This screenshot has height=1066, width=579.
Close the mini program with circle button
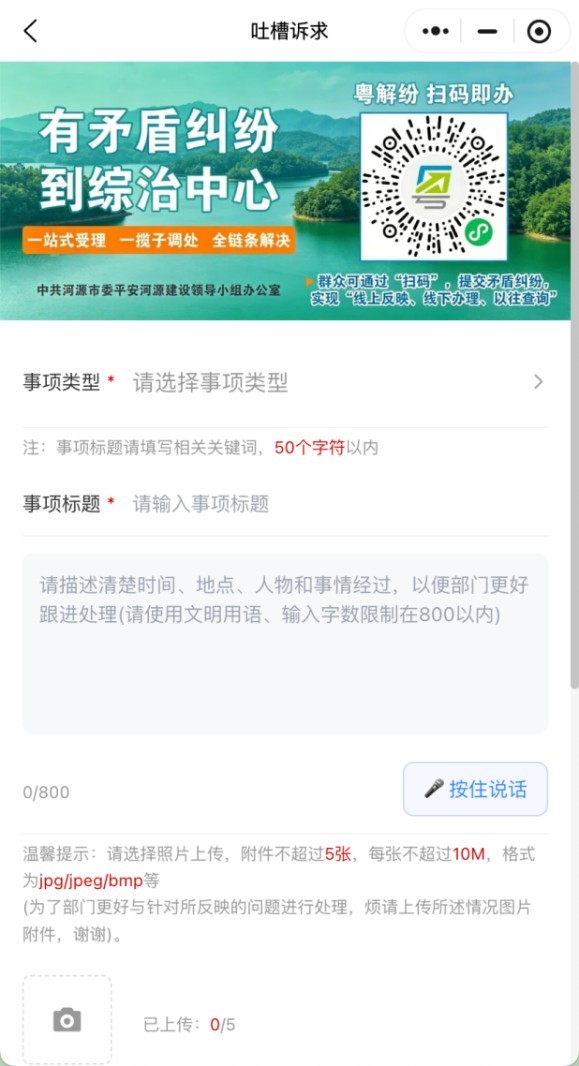coord(539,31)
